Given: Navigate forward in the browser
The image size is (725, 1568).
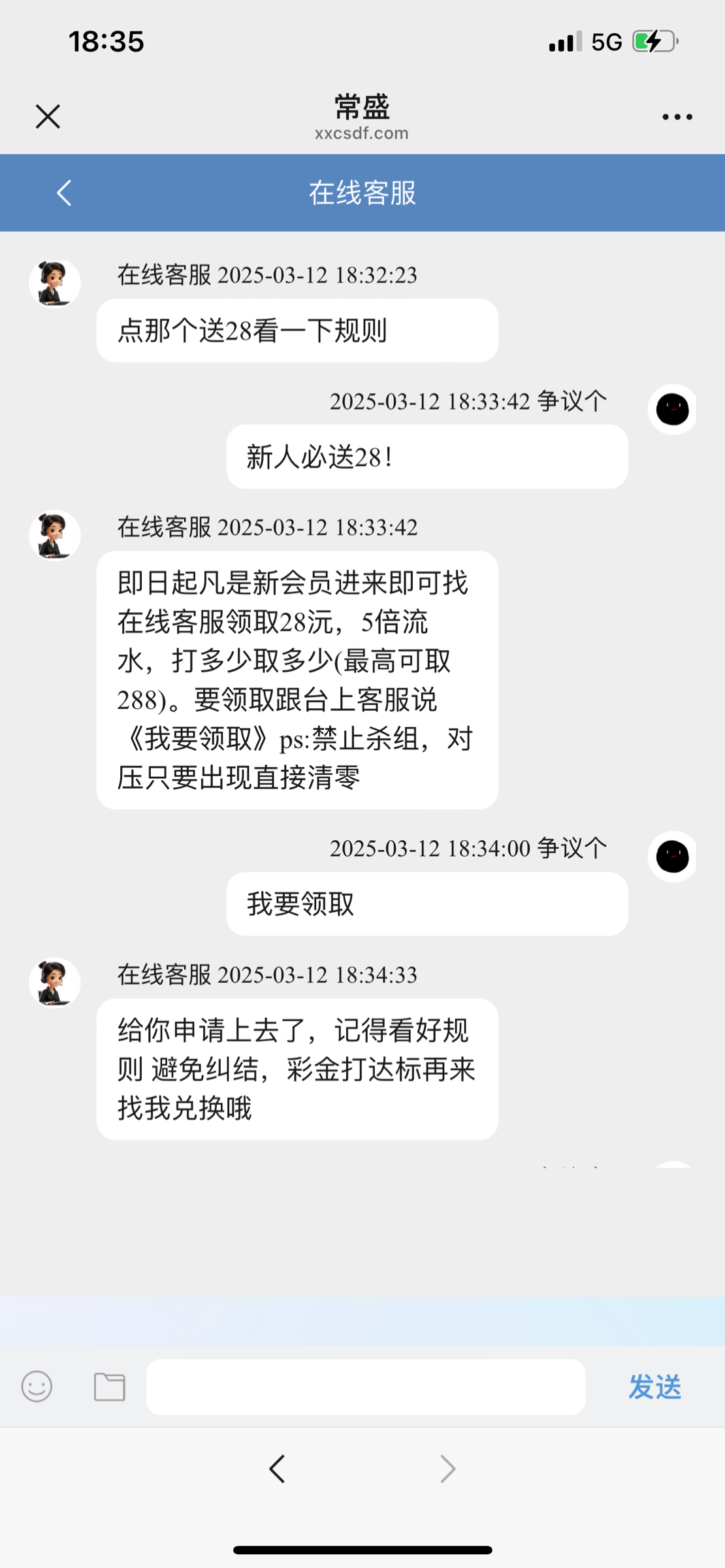Looking at the screenshot, I should (x=447, y=1469).
